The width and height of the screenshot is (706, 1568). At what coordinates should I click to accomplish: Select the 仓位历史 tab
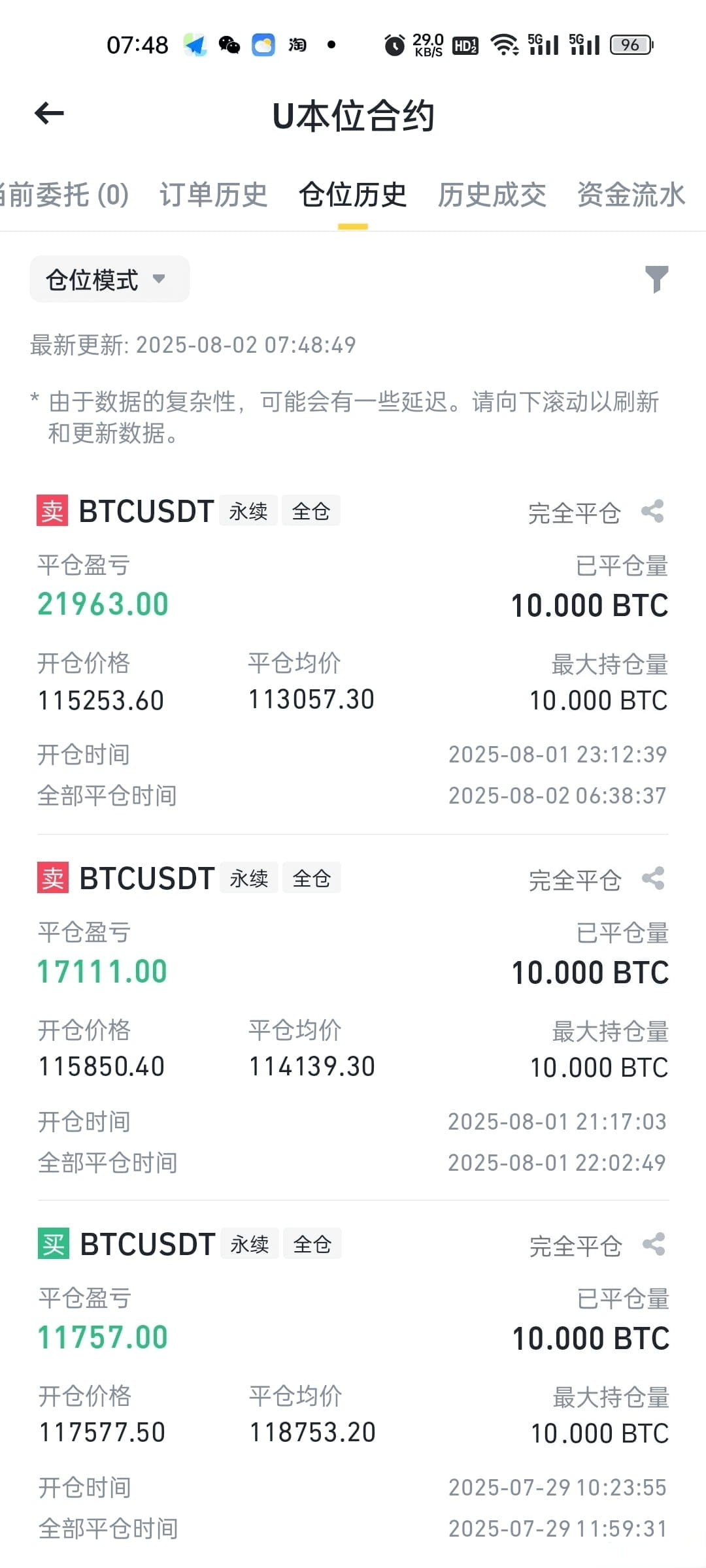point(353,195)
